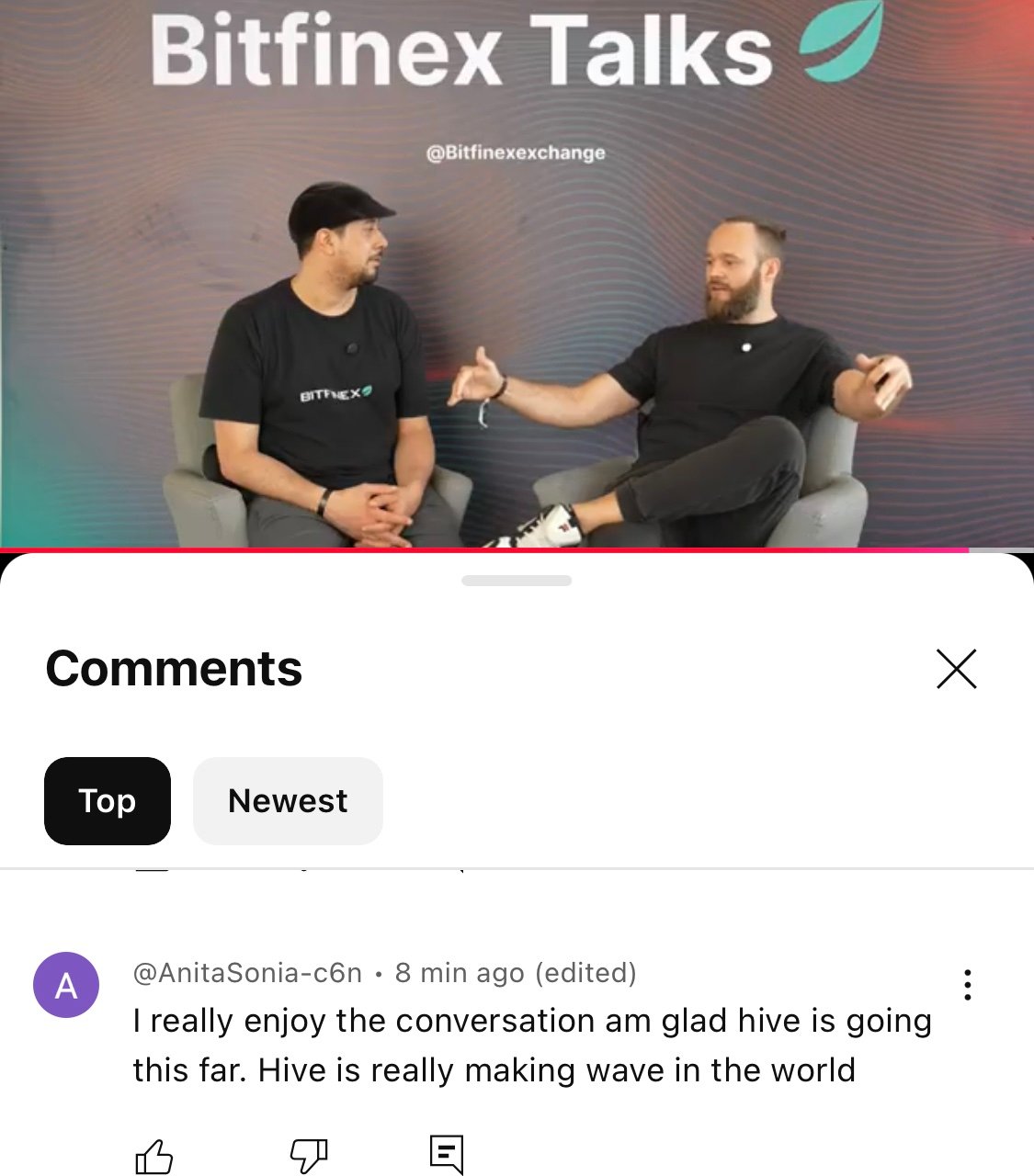Like AnitaSonia-c6n's comment
Image resolution: width=1034 pixels, height=1176 pixels.
pos(154,1156)
